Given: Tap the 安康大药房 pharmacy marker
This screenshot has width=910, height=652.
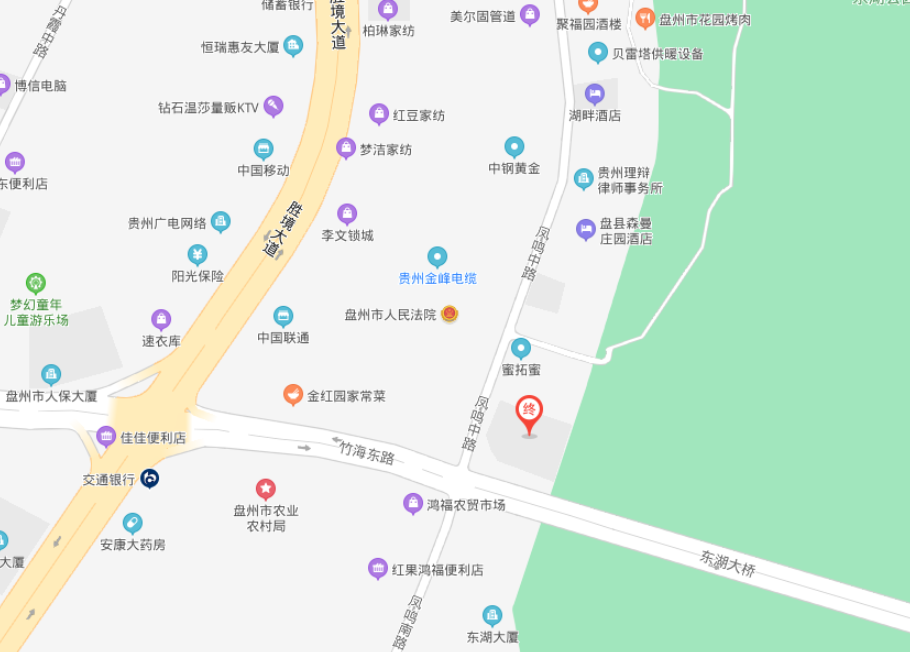Looking at the screenshot, I should coord(132,523).
